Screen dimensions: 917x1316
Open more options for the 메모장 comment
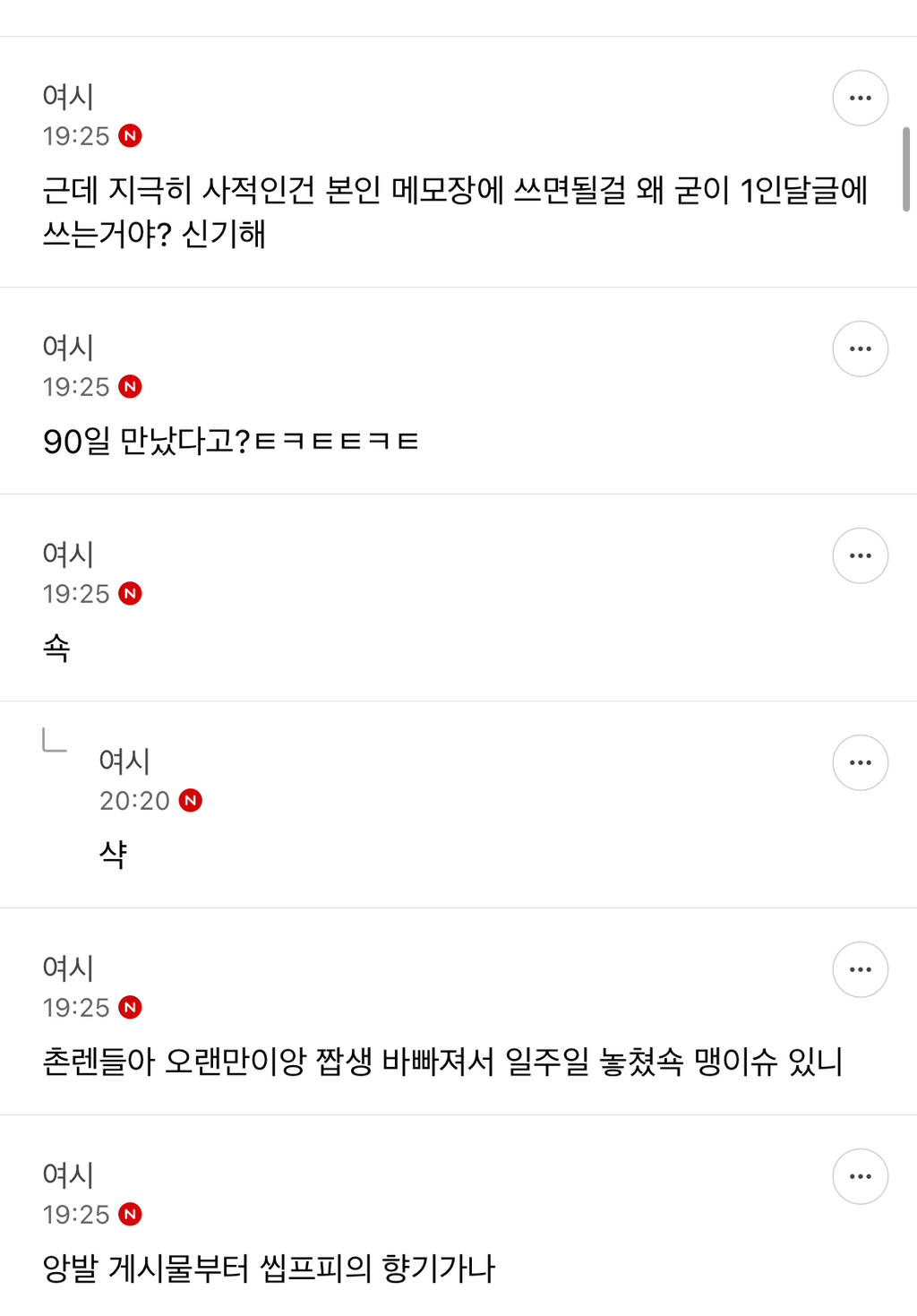coord(860,98)
